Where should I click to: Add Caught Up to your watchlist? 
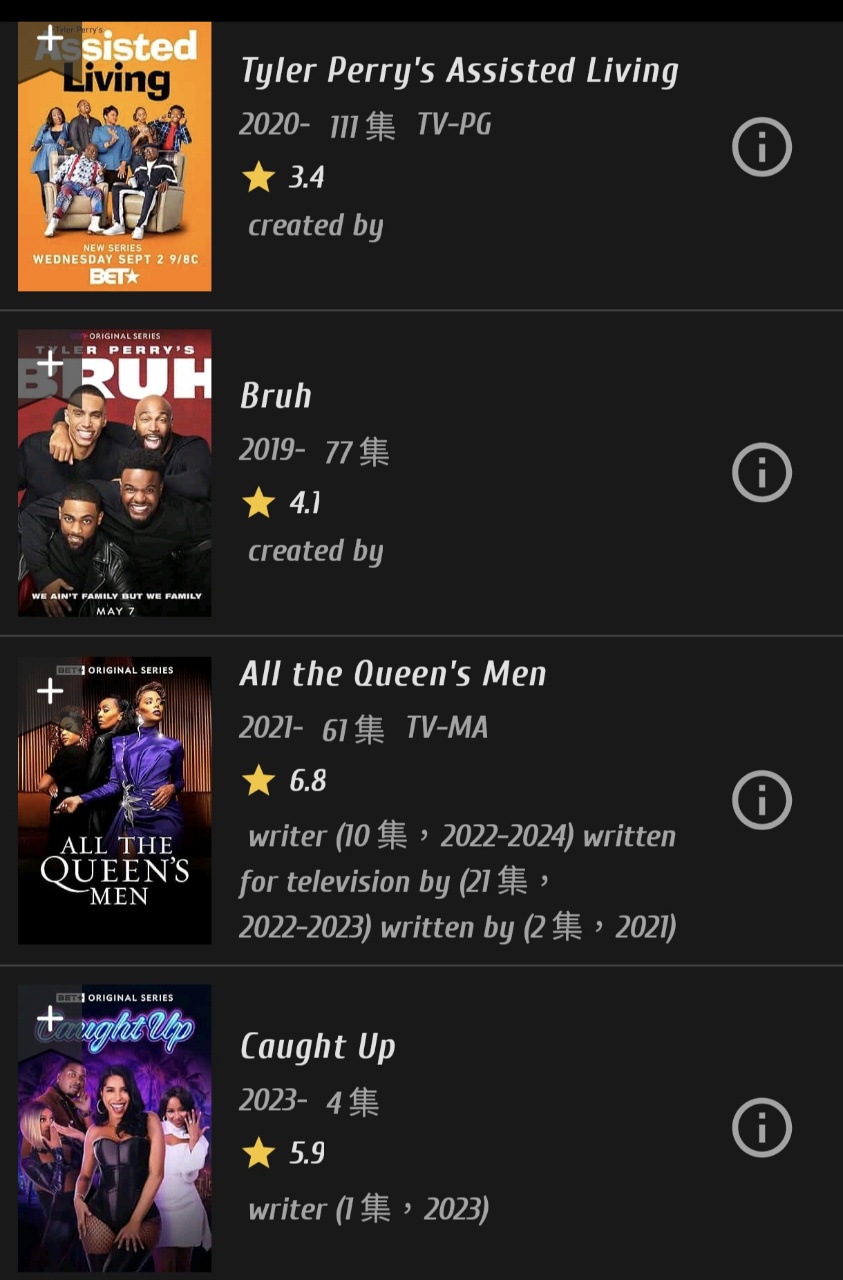[49, 1019]
